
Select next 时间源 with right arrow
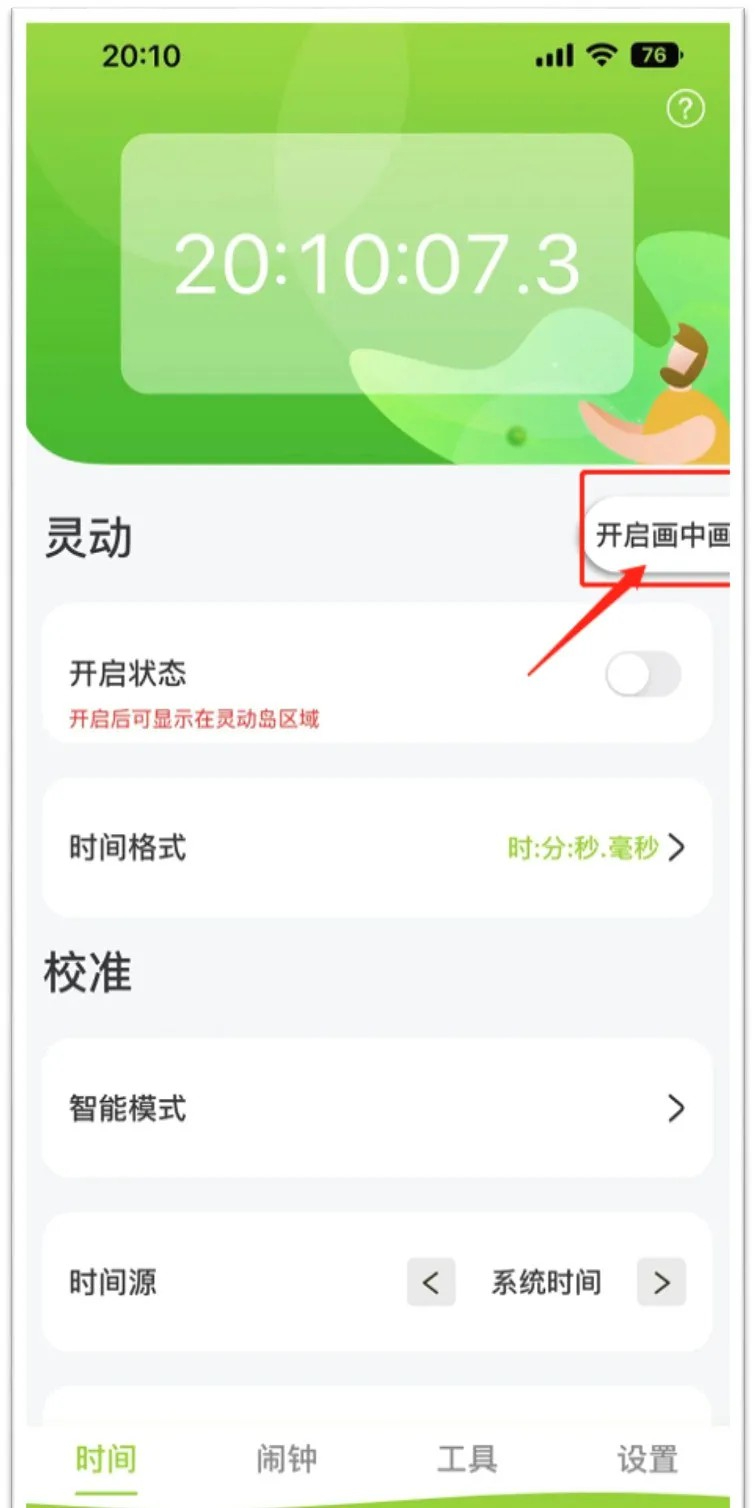pyautogui.click(x=661, y=1282)
